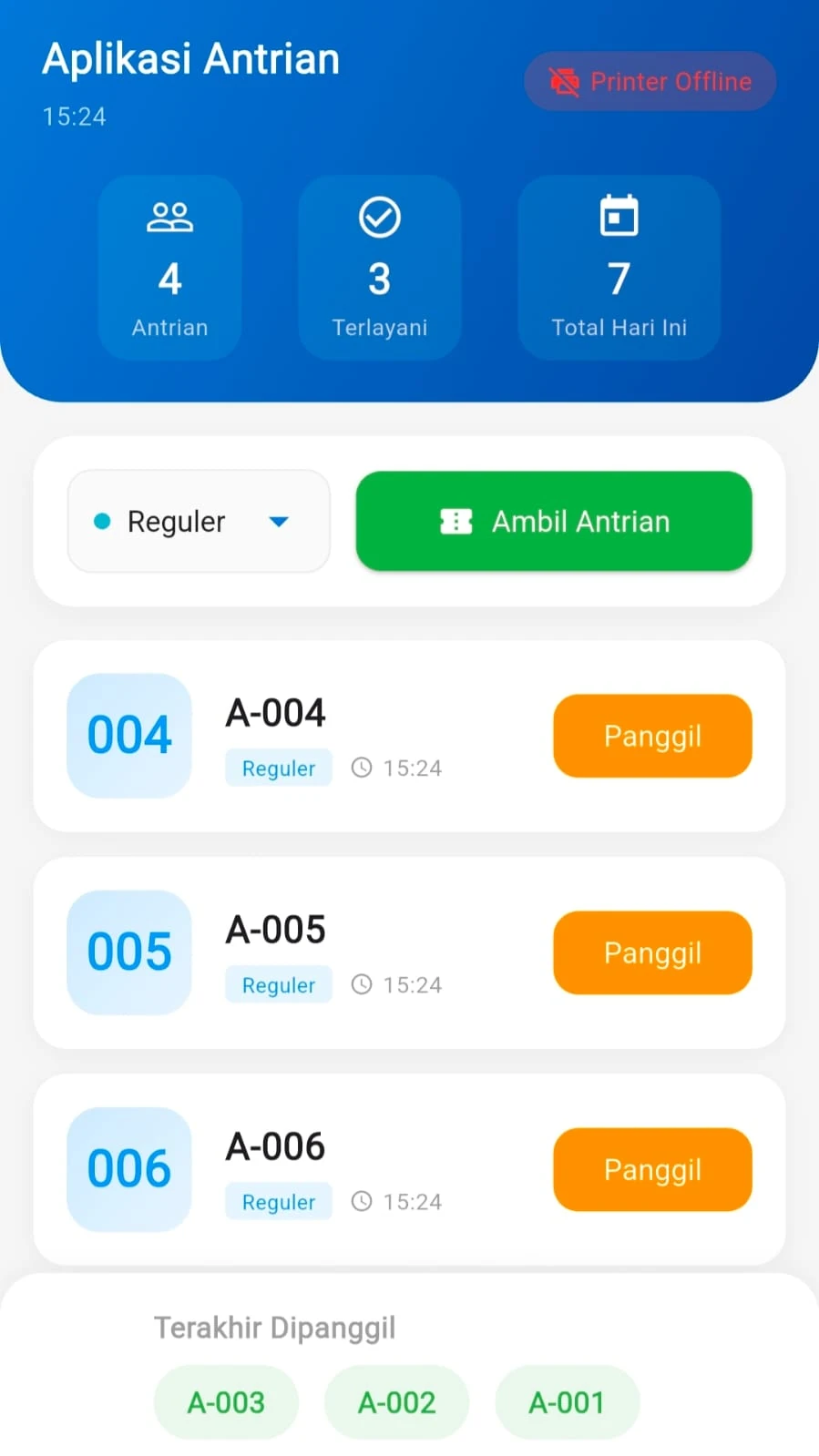Click the ticket icon inside Ambil Antrian
Image resolution: width=819 pixels, height=1456 pixels.
point(456,521)
